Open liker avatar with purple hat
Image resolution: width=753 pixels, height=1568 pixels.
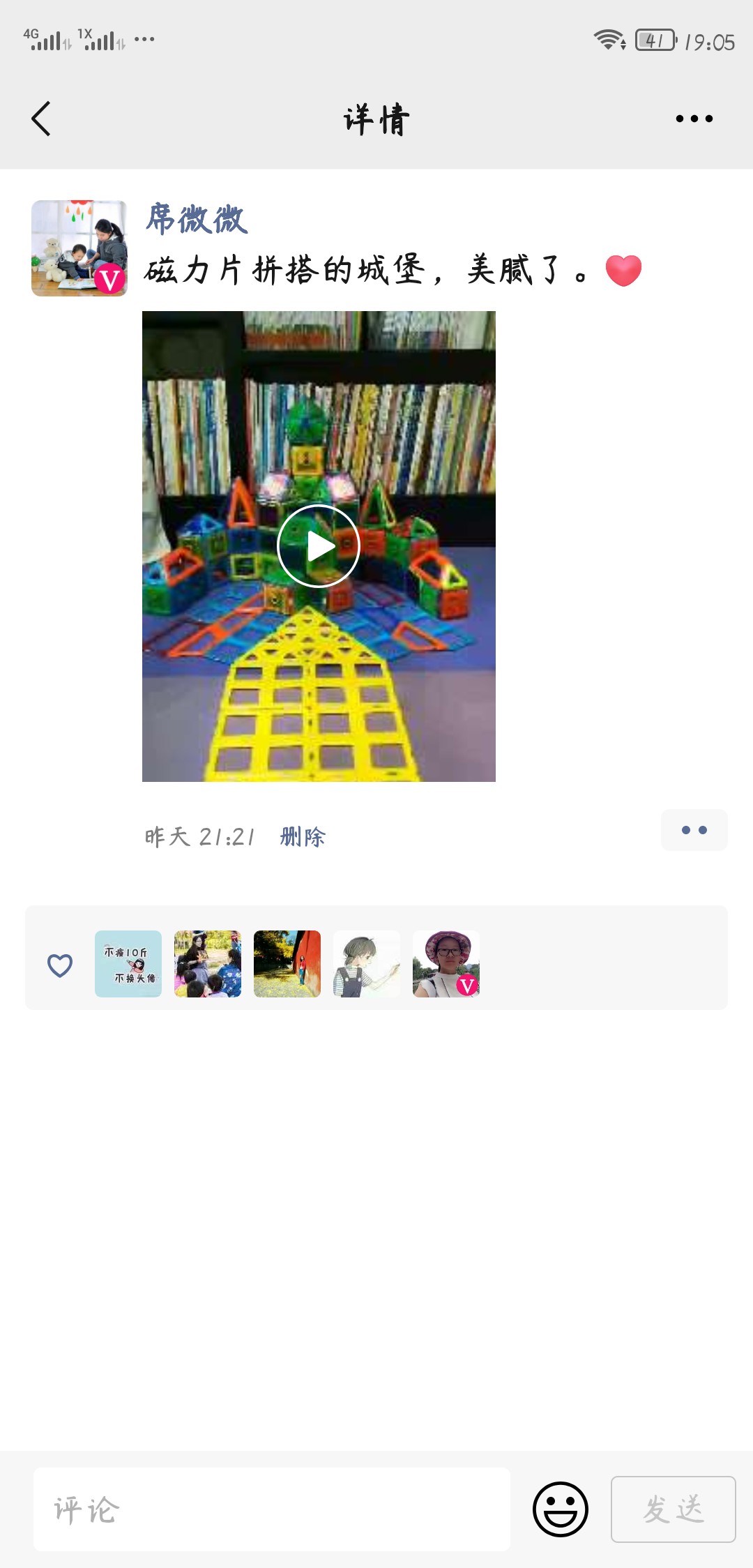446,964
